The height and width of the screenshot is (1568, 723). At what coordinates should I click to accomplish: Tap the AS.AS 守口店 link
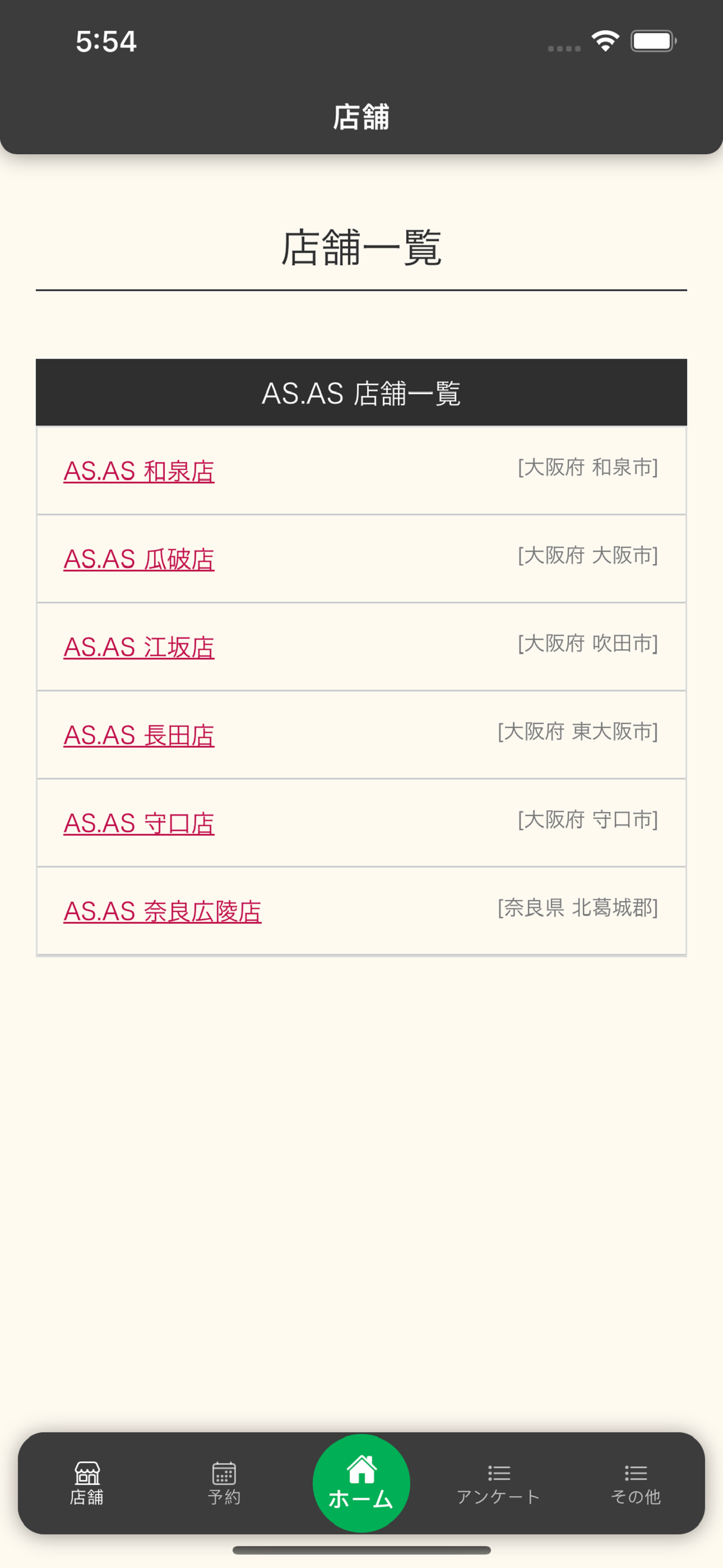click(x=139, y=823)
